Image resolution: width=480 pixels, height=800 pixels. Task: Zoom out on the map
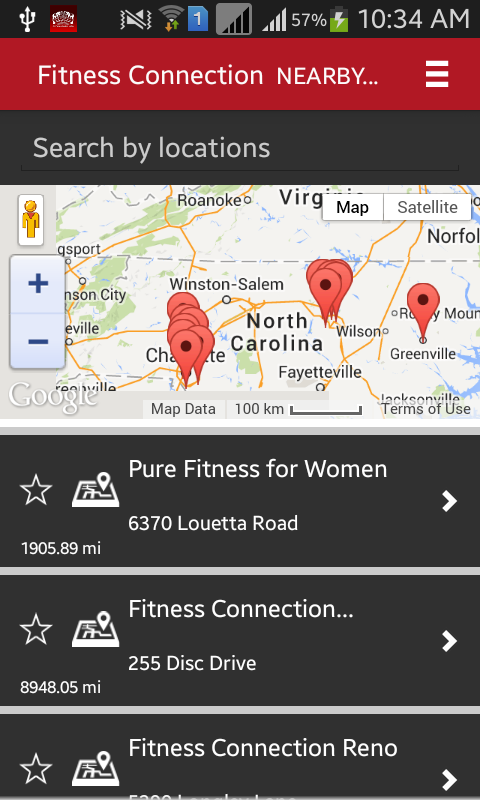(38, 341)
